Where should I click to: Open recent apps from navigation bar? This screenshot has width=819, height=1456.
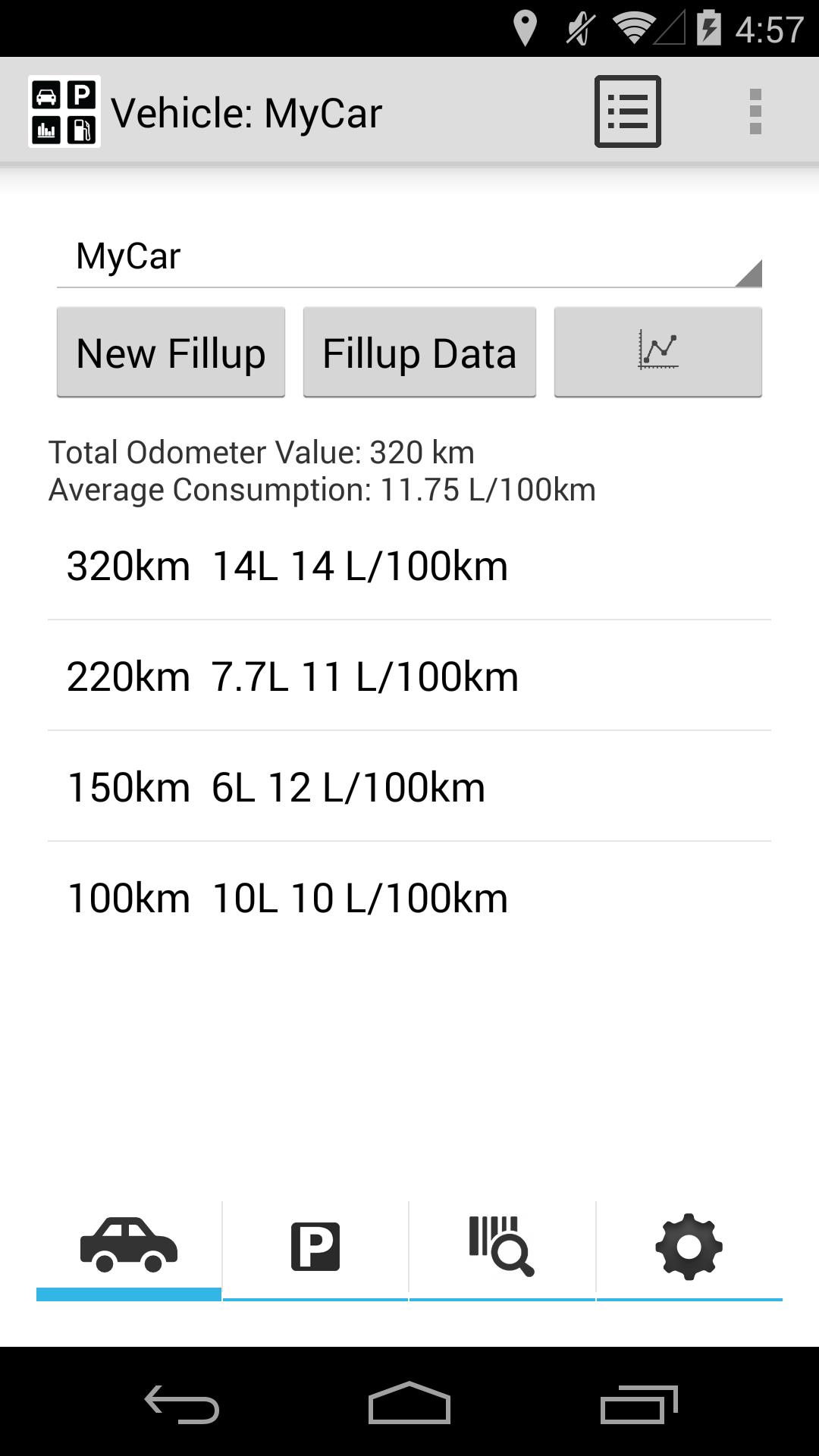pos(639,1404)
